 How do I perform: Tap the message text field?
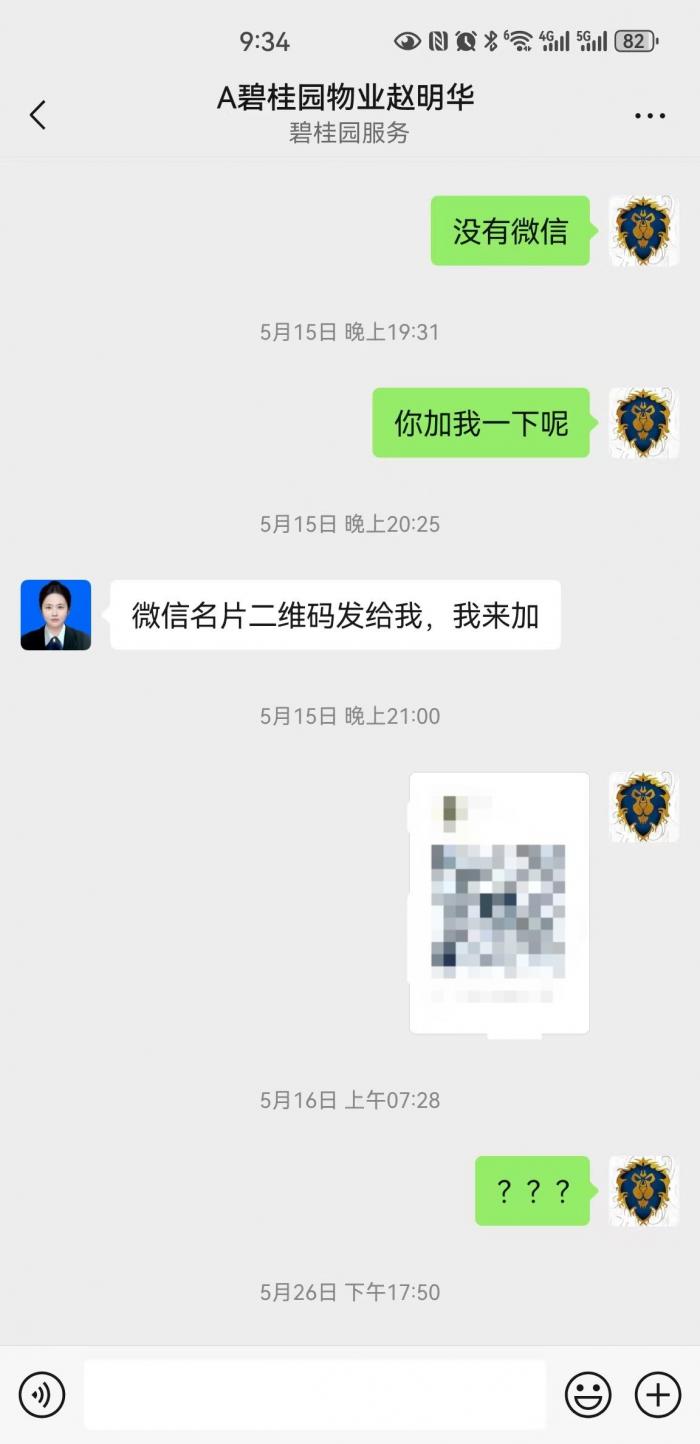314,1394
